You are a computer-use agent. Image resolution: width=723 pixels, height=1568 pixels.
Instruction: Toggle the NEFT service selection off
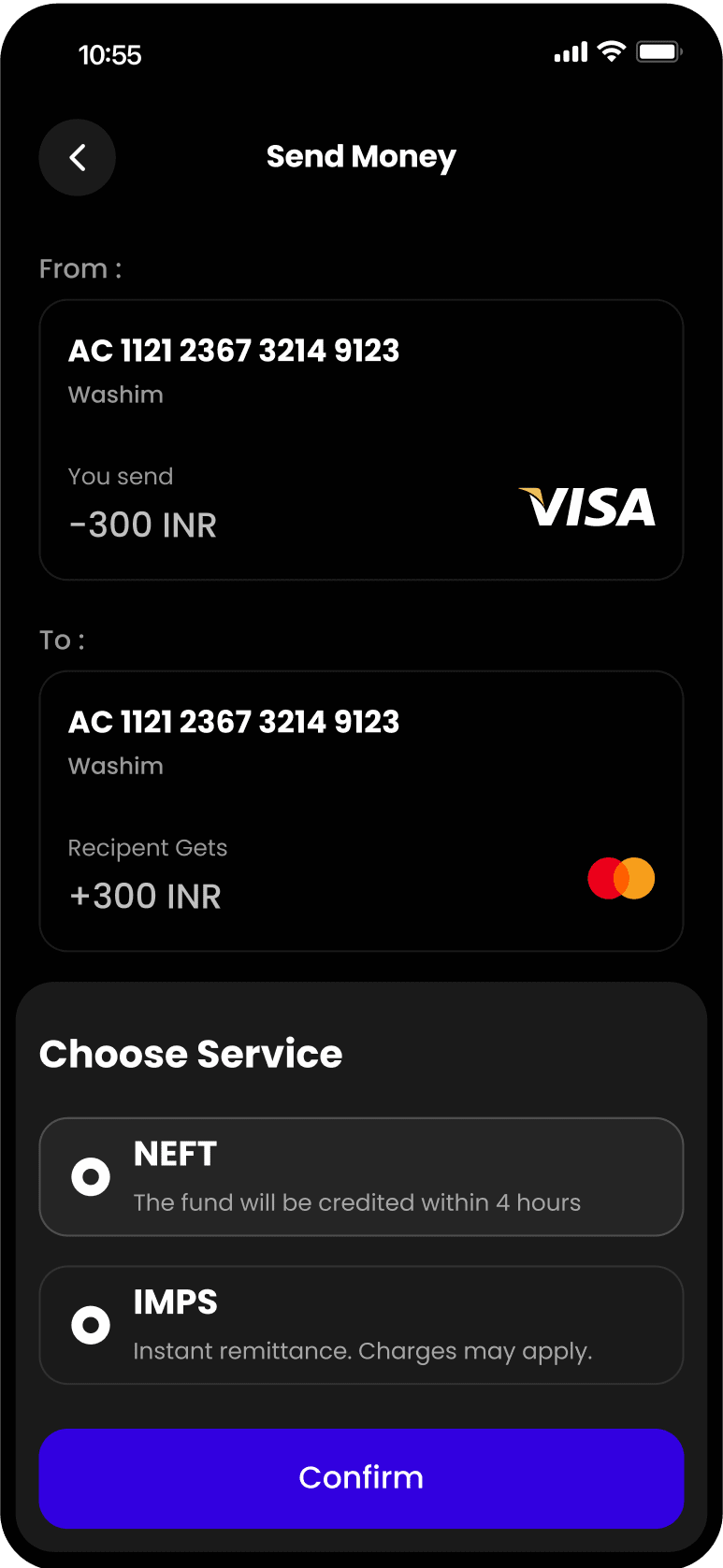tap(91, 1176)
